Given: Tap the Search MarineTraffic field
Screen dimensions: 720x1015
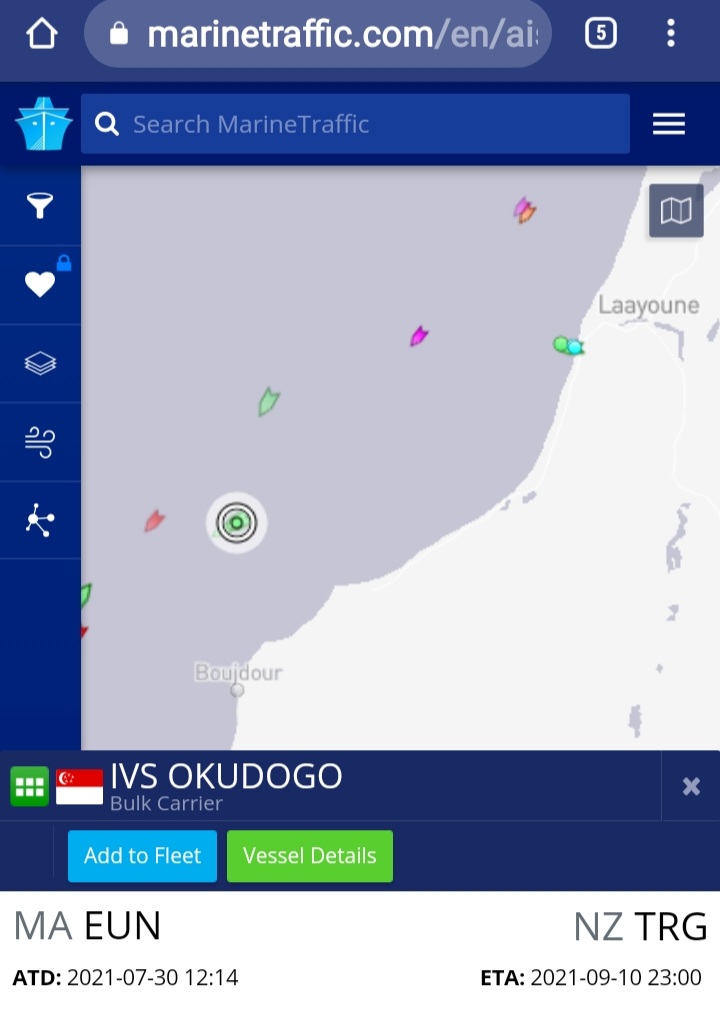Looking at the screenshot, I should coord(355,124).
